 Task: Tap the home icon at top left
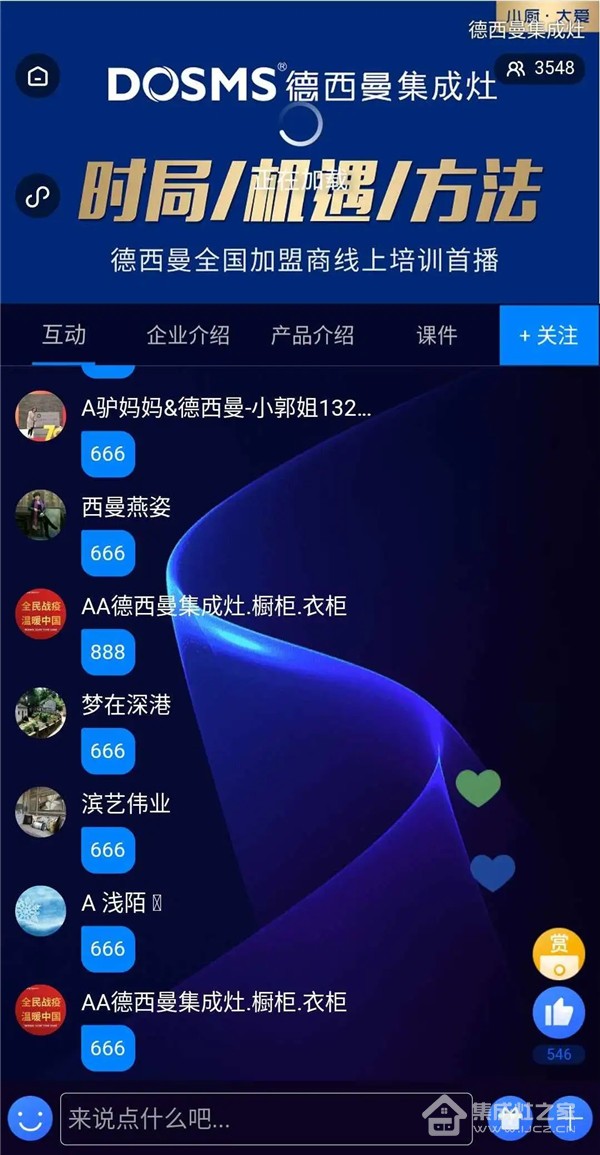pos(38,77)
